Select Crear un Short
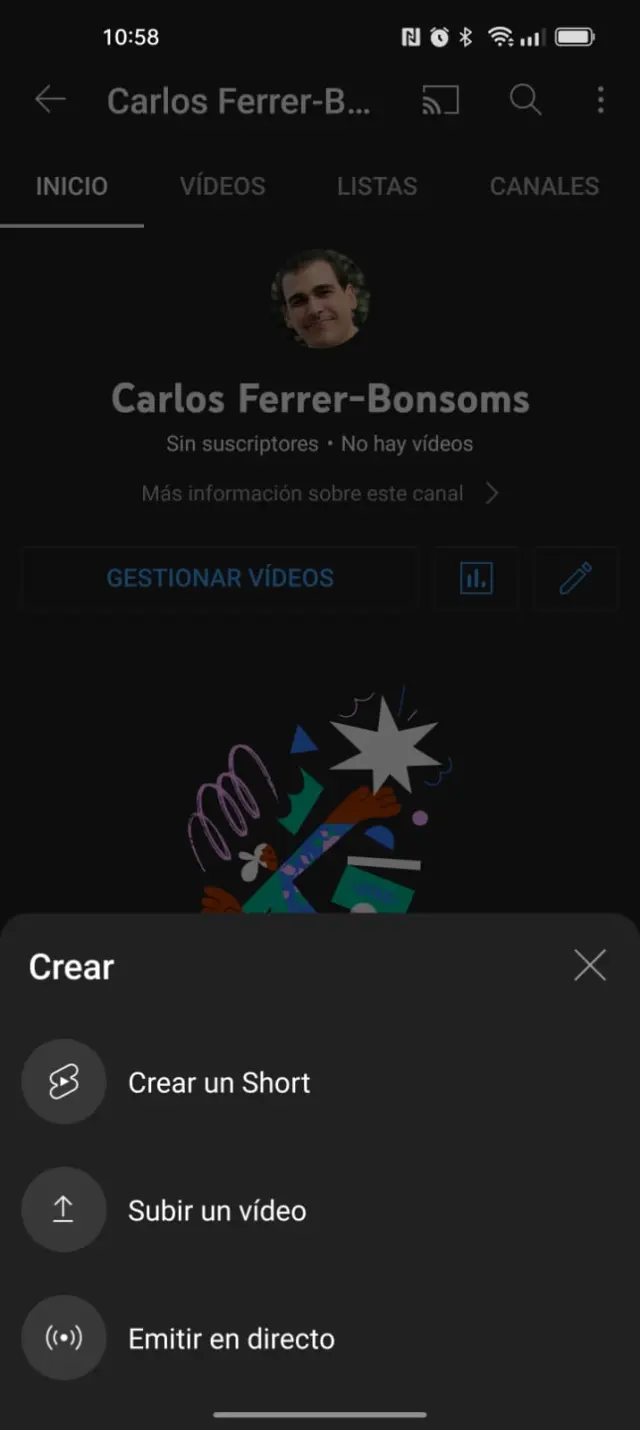 click(x=219, y=1083)
